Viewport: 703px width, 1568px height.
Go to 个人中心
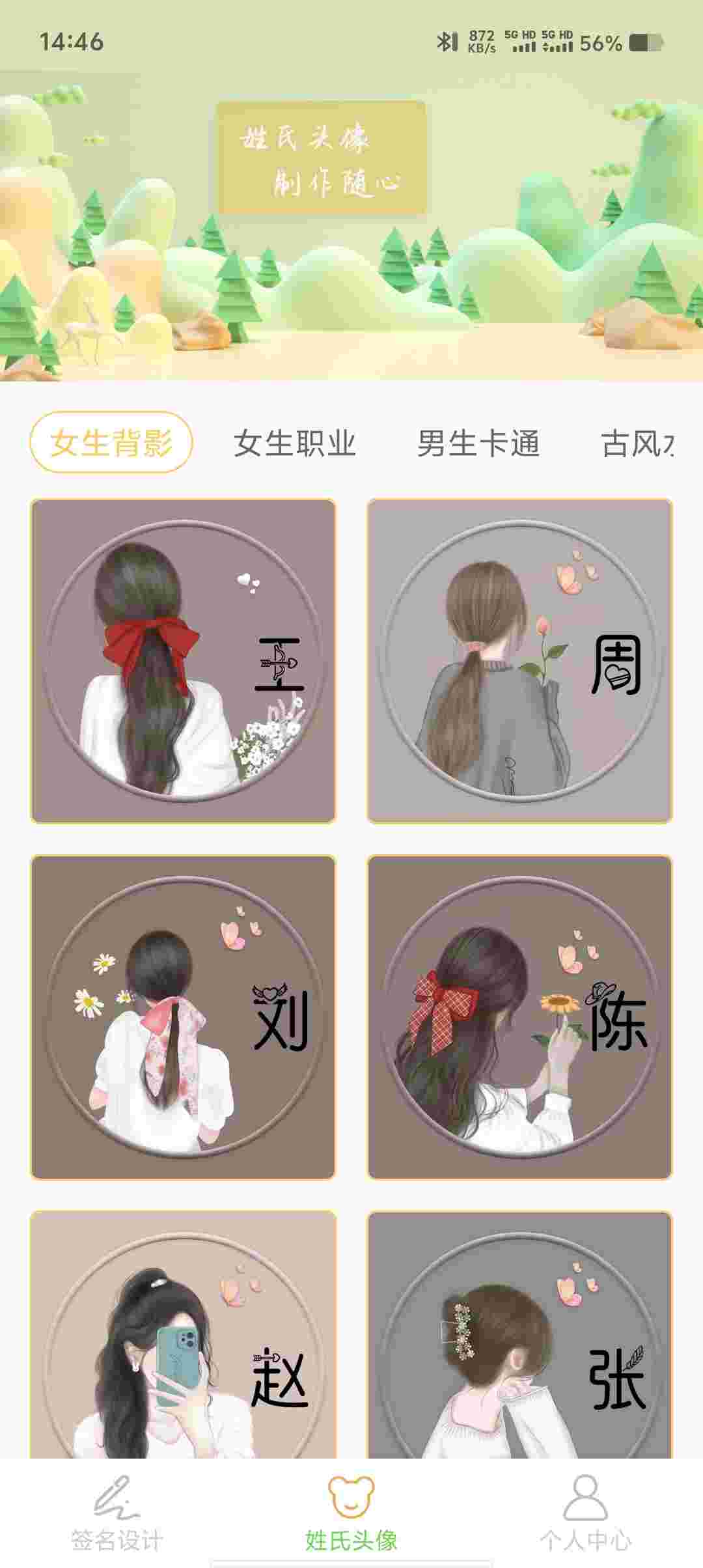click(x=585, y=1513)
